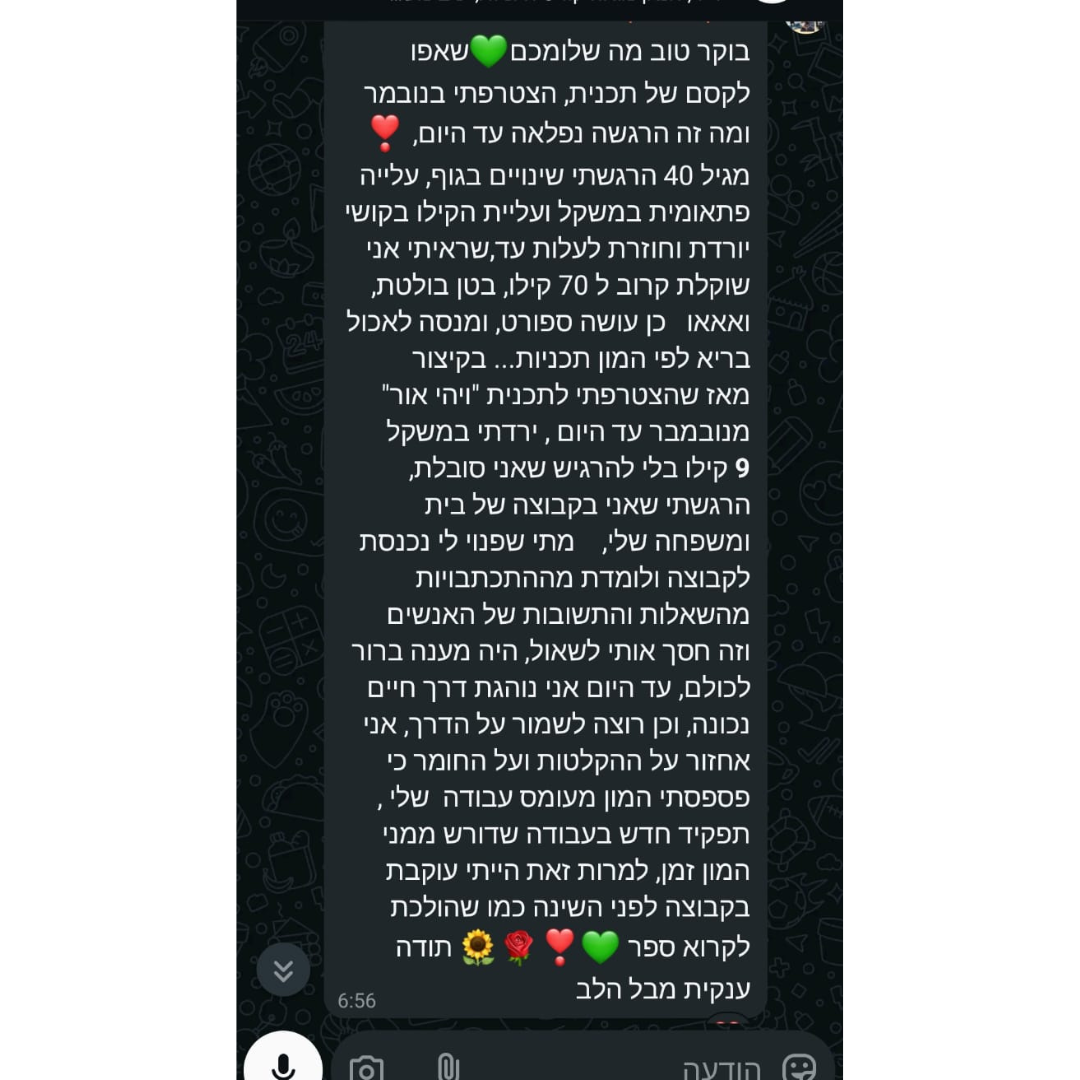Jump to the latest messages

[x=283, y=970]
